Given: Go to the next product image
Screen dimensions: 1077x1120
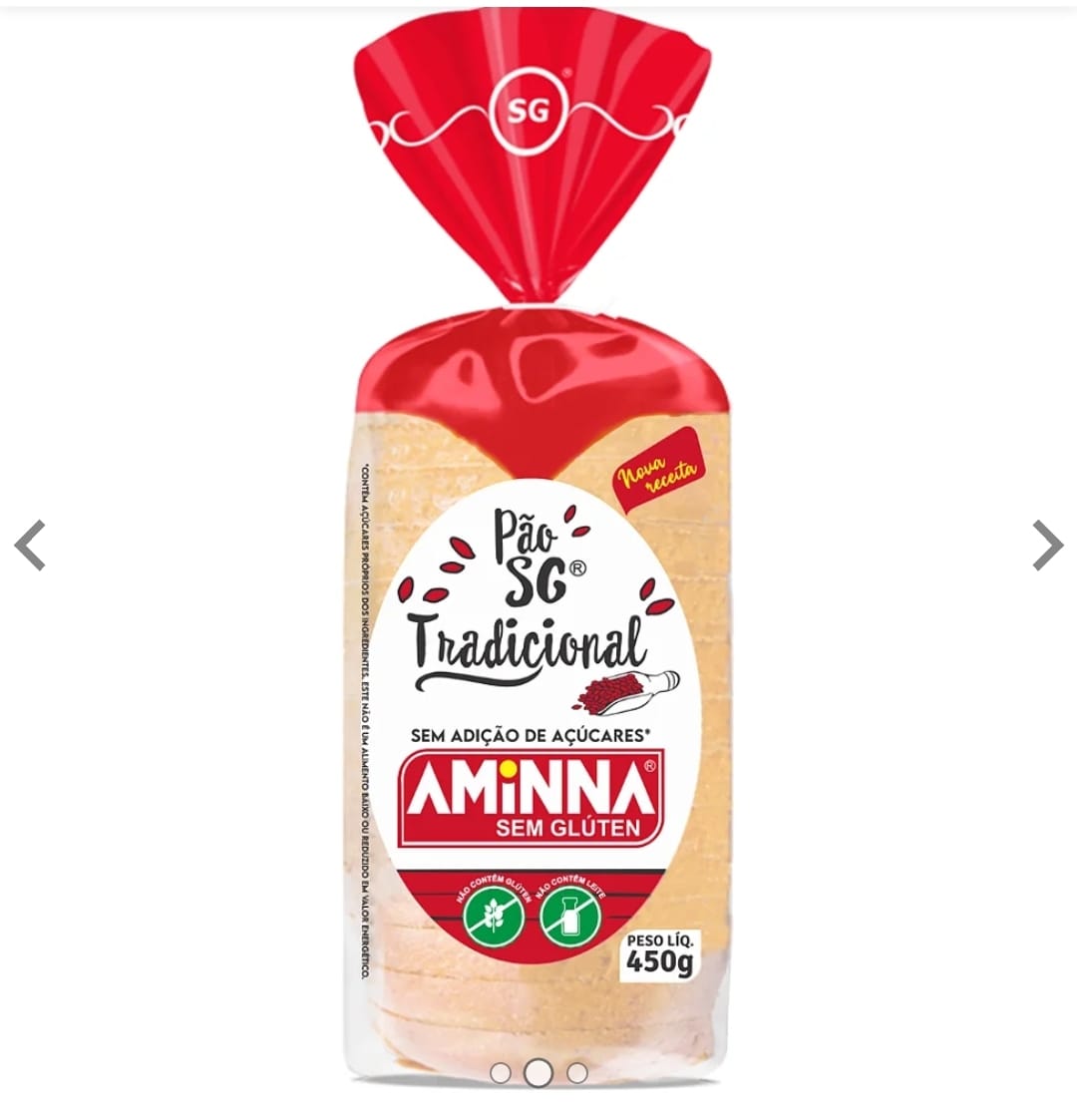Looking at the screenshot, I should click(1046, 546).
